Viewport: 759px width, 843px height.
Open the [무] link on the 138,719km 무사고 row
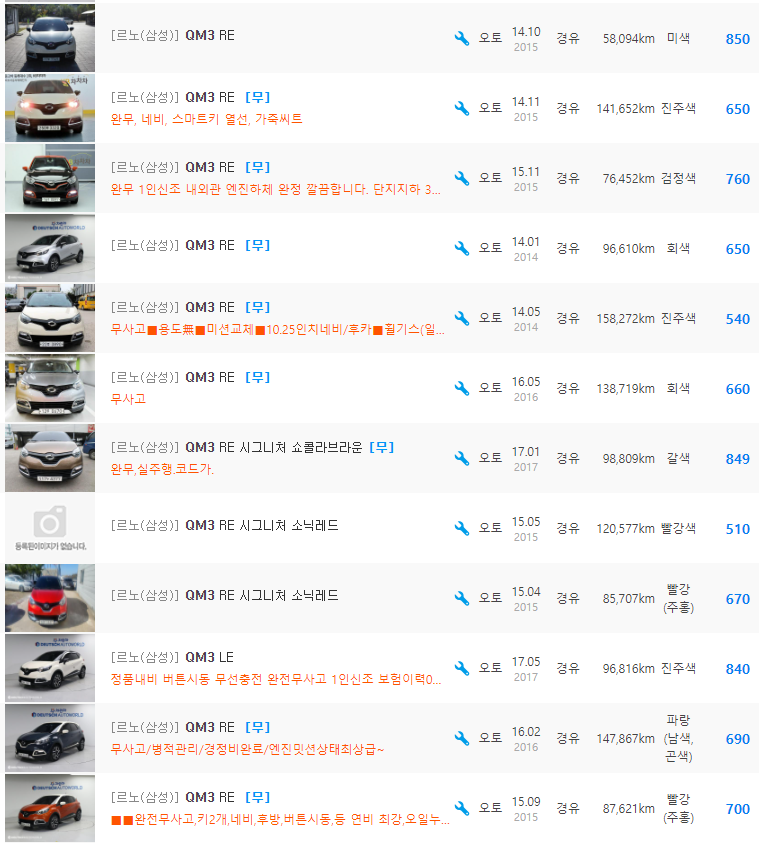point(257,377)
